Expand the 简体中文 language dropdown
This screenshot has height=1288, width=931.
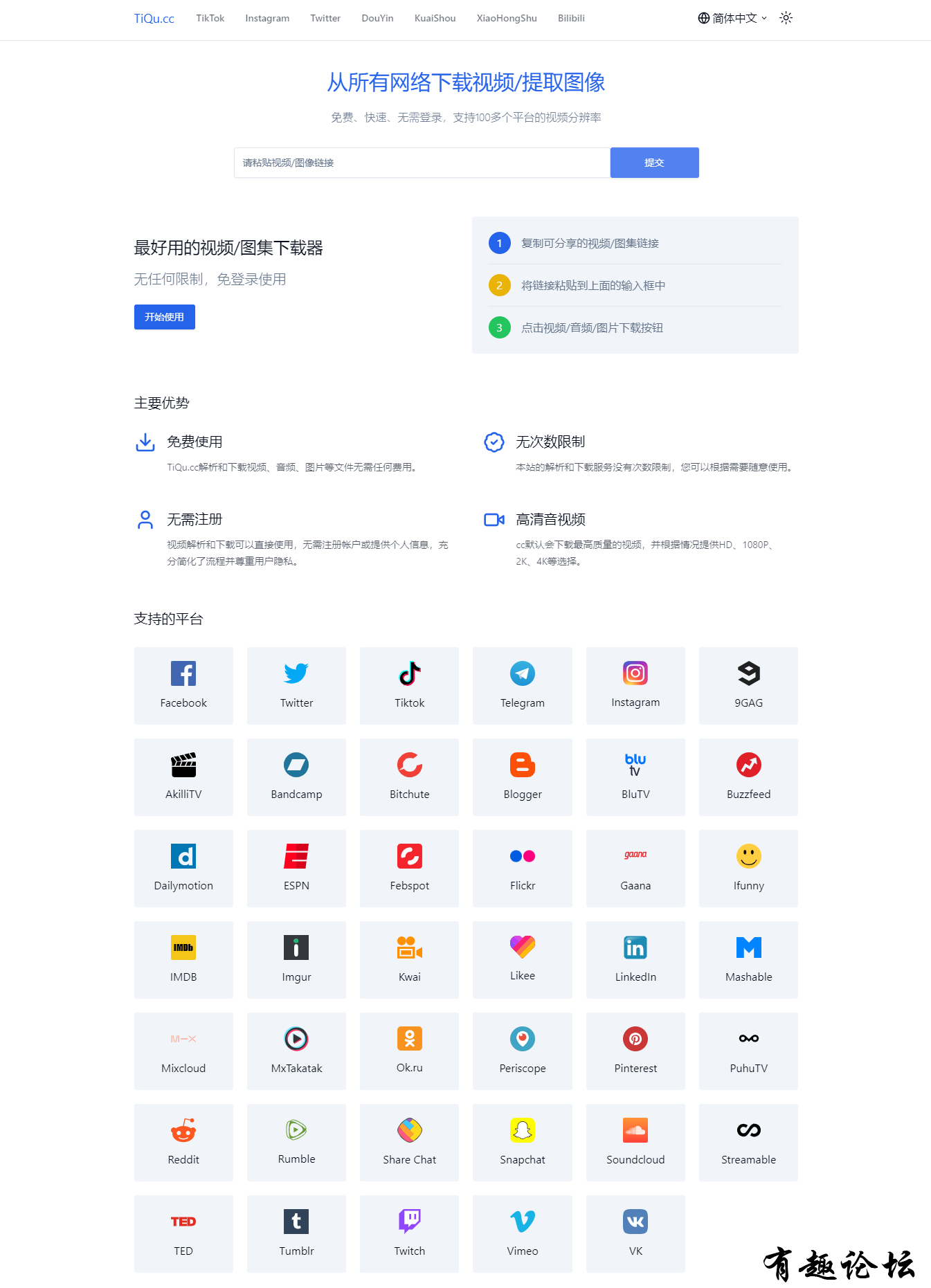732,19
